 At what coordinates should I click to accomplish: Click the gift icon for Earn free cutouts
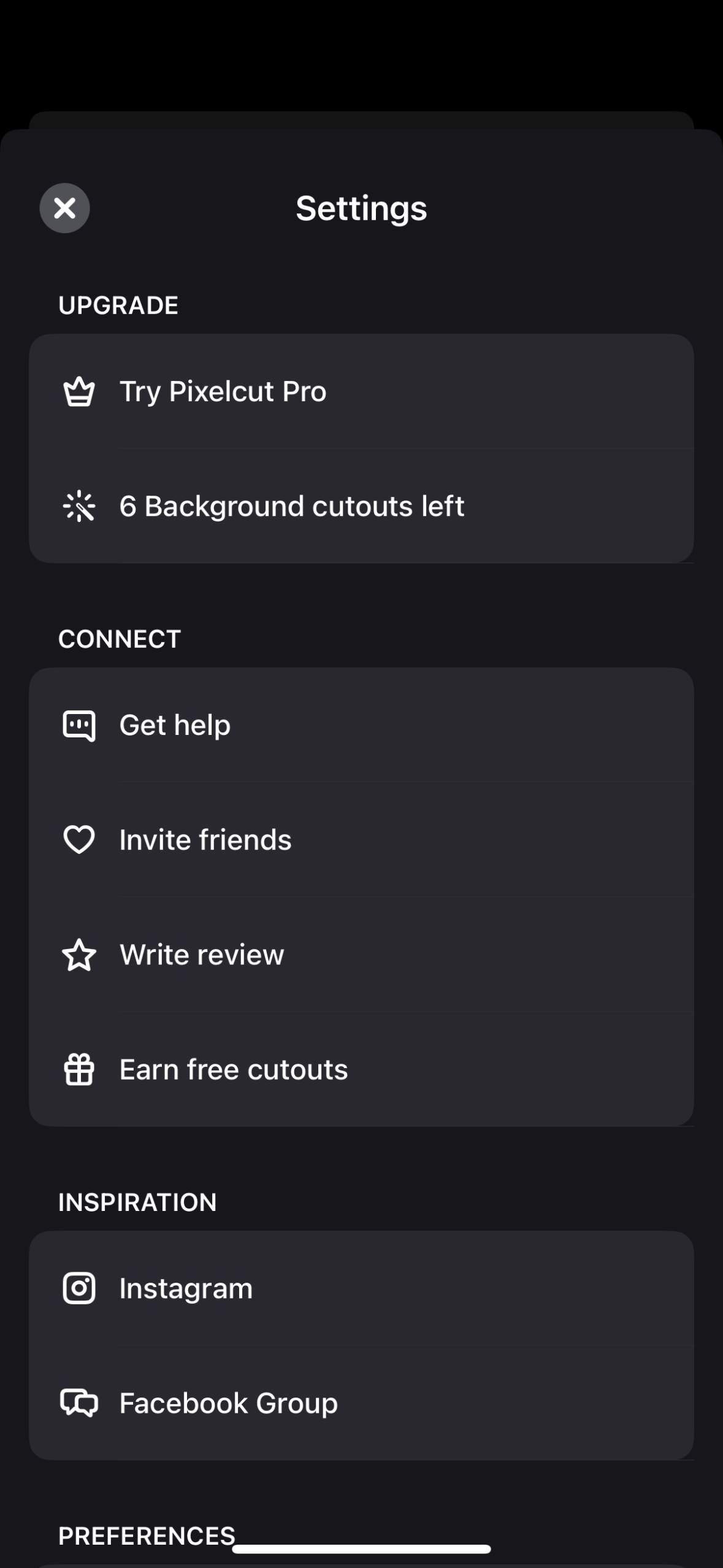(x=78, y=1069)
